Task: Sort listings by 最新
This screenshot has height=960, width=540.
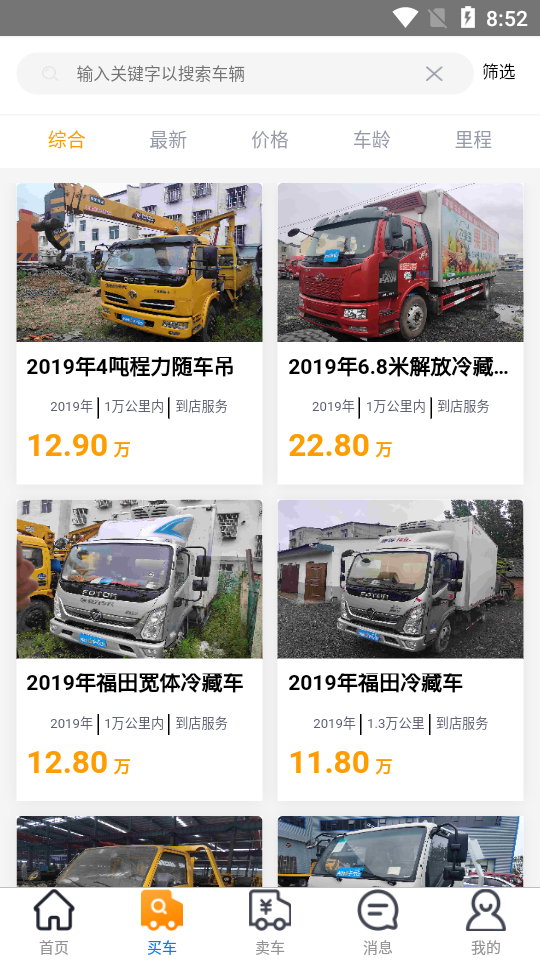Action: coord(168,140)
